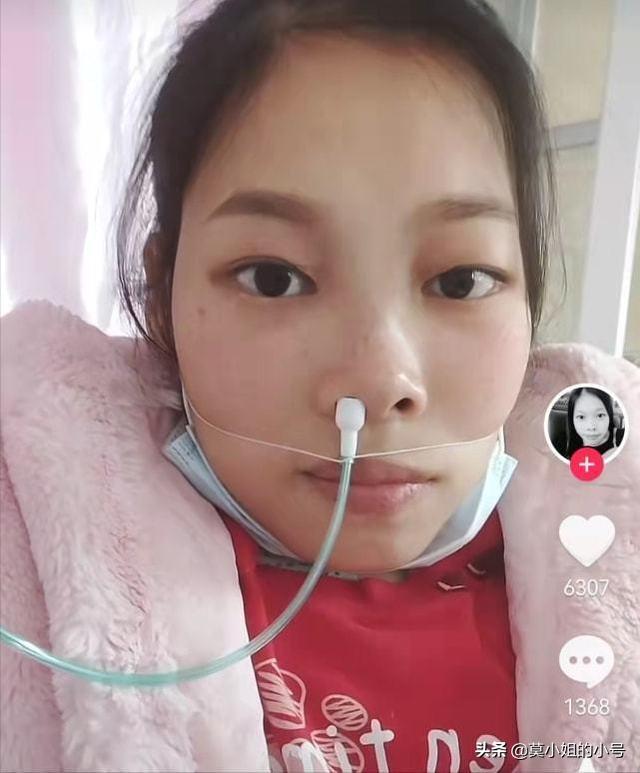
Task: Open the comments with 1368 replies
Action: click(x=586, y=661)
